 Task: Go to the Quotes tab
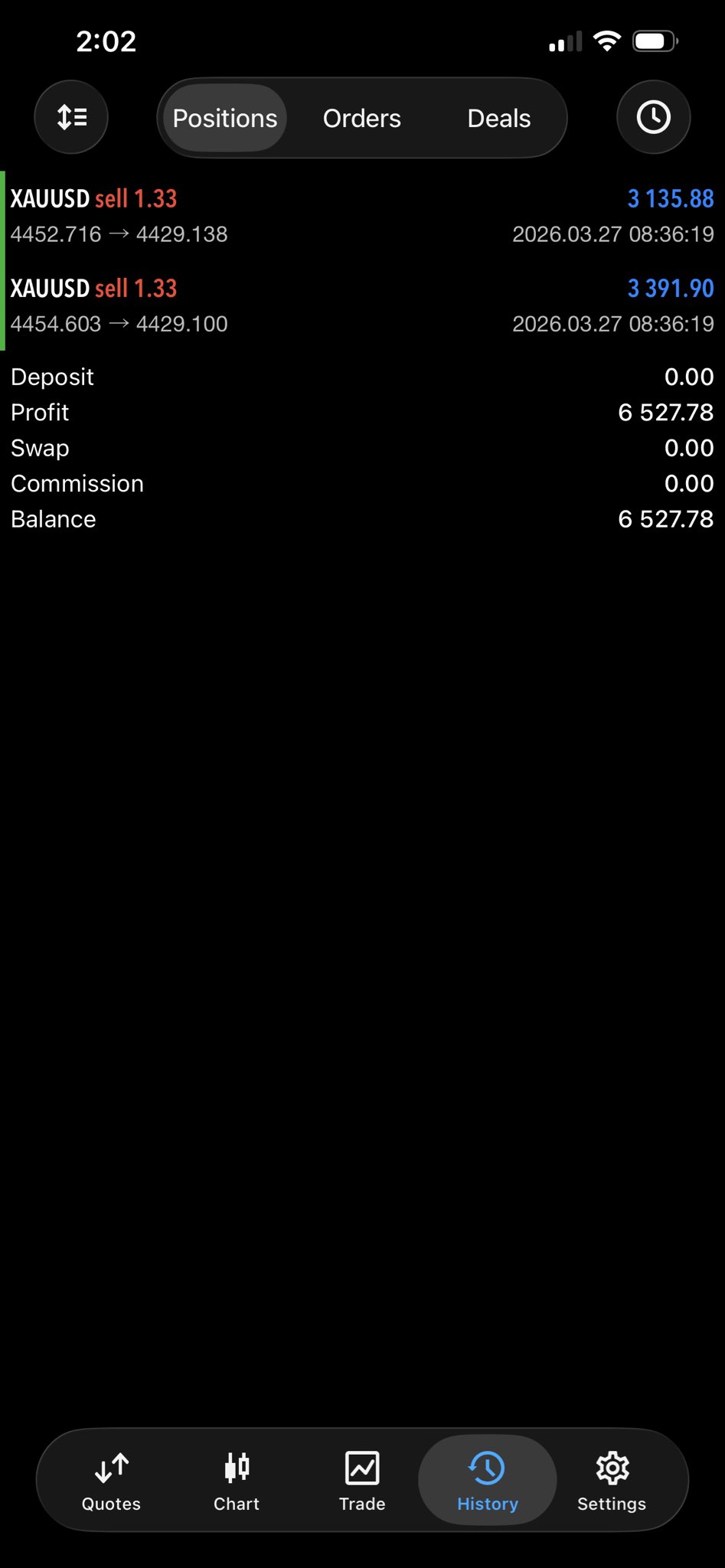click(x=111, y=1481)
